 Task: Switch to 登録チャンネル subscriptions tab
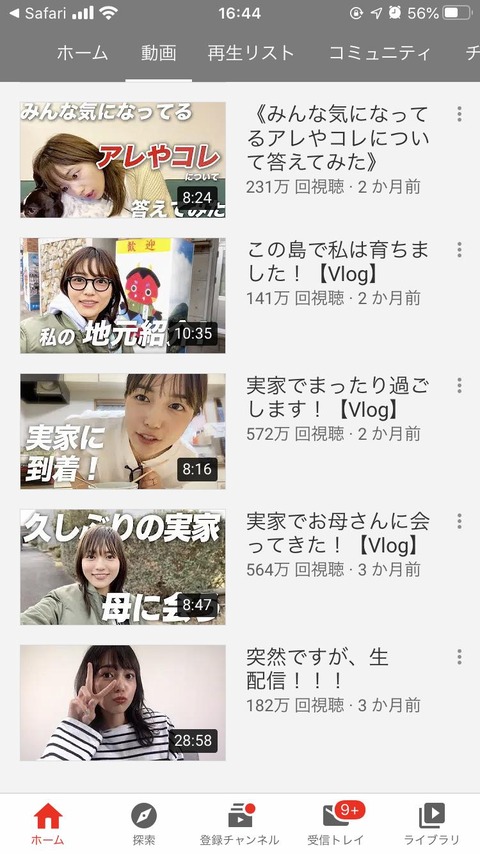(x=240, y=824)
